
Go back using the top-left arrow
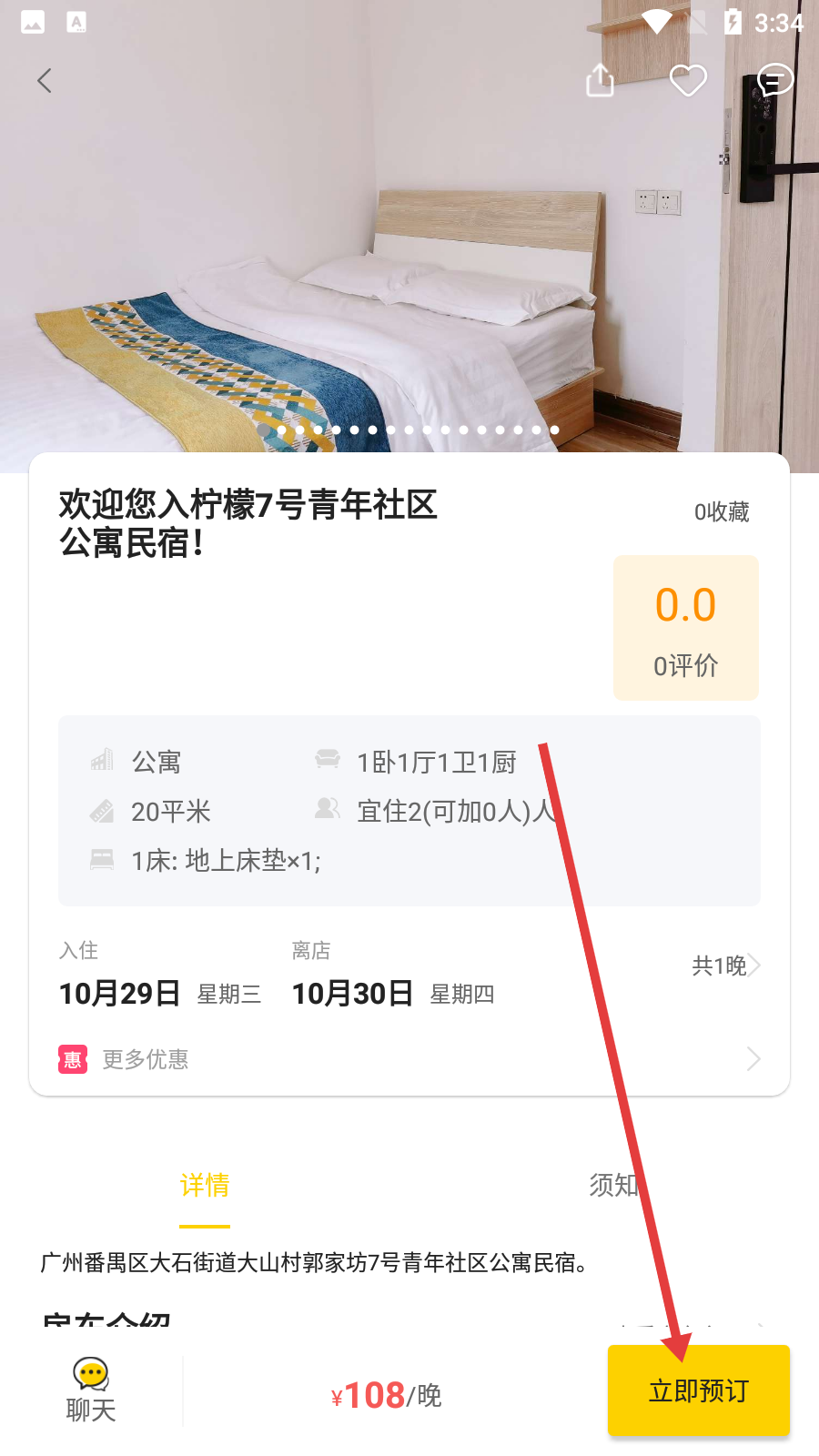coord(44,81)
